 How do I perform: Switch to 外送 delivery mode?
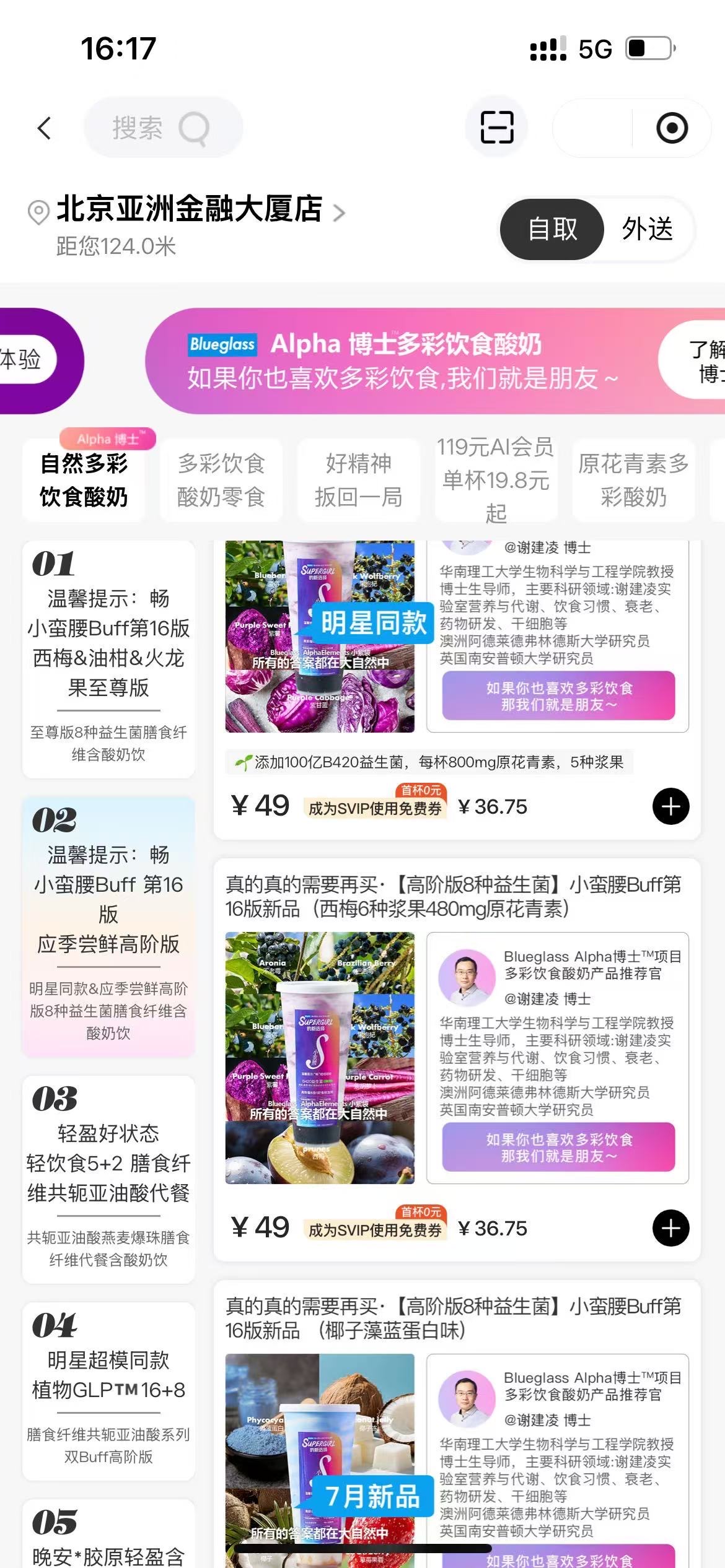click(x=647, y=229)
